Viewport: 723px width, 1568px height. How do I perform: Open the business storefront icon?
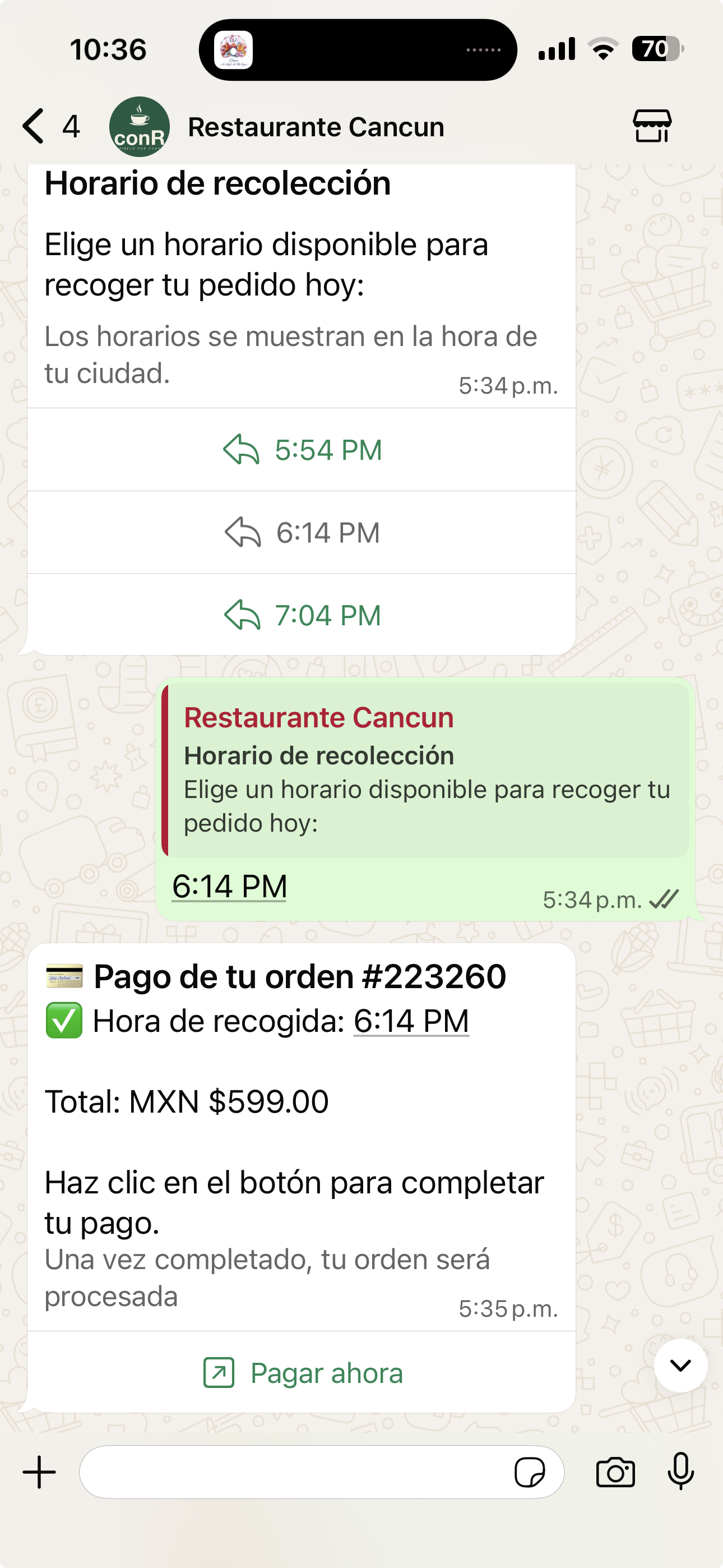[x=653, y=127]
